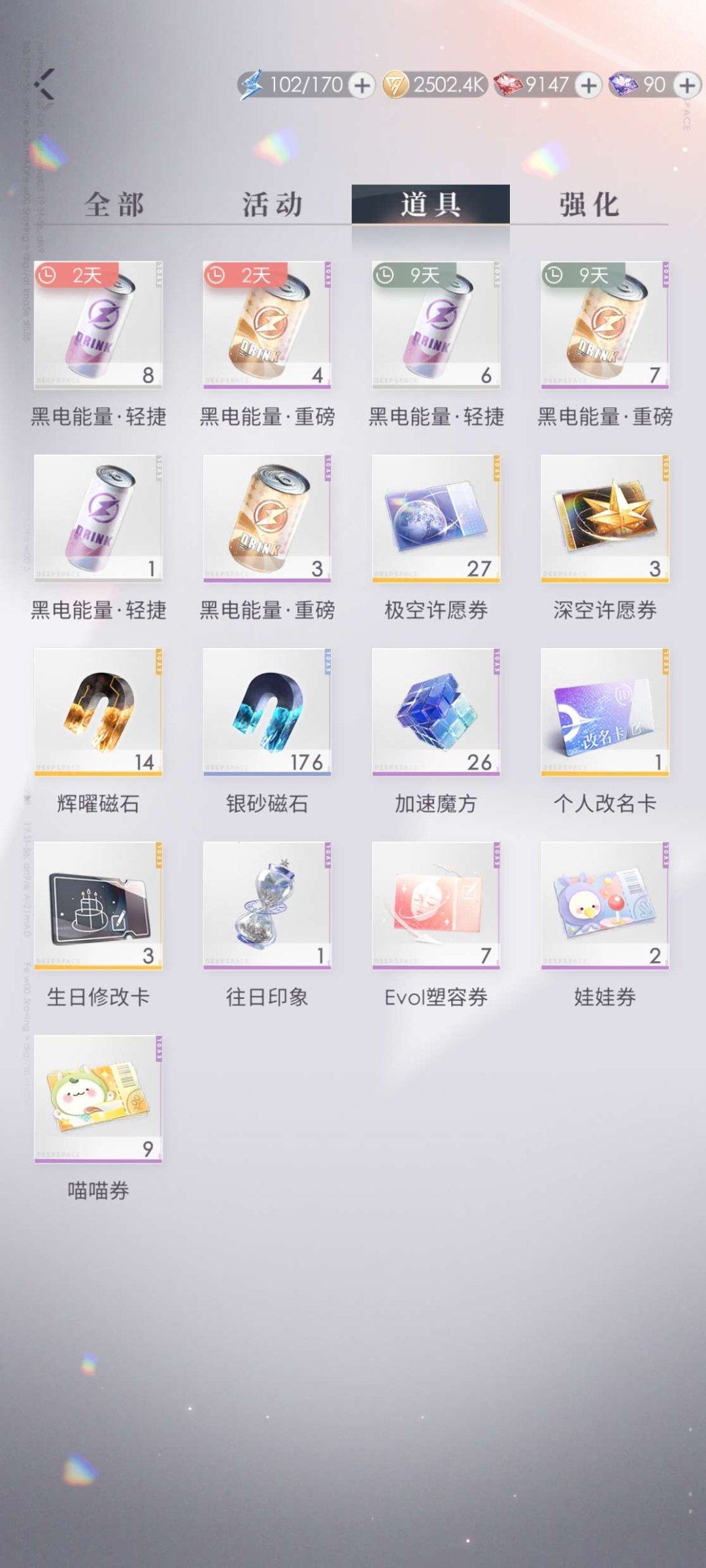Image resolution: width=706 pixels, height=1568 pixels.
Task: Tap the plus beside the 90 purple crystals
Action: 685,84
